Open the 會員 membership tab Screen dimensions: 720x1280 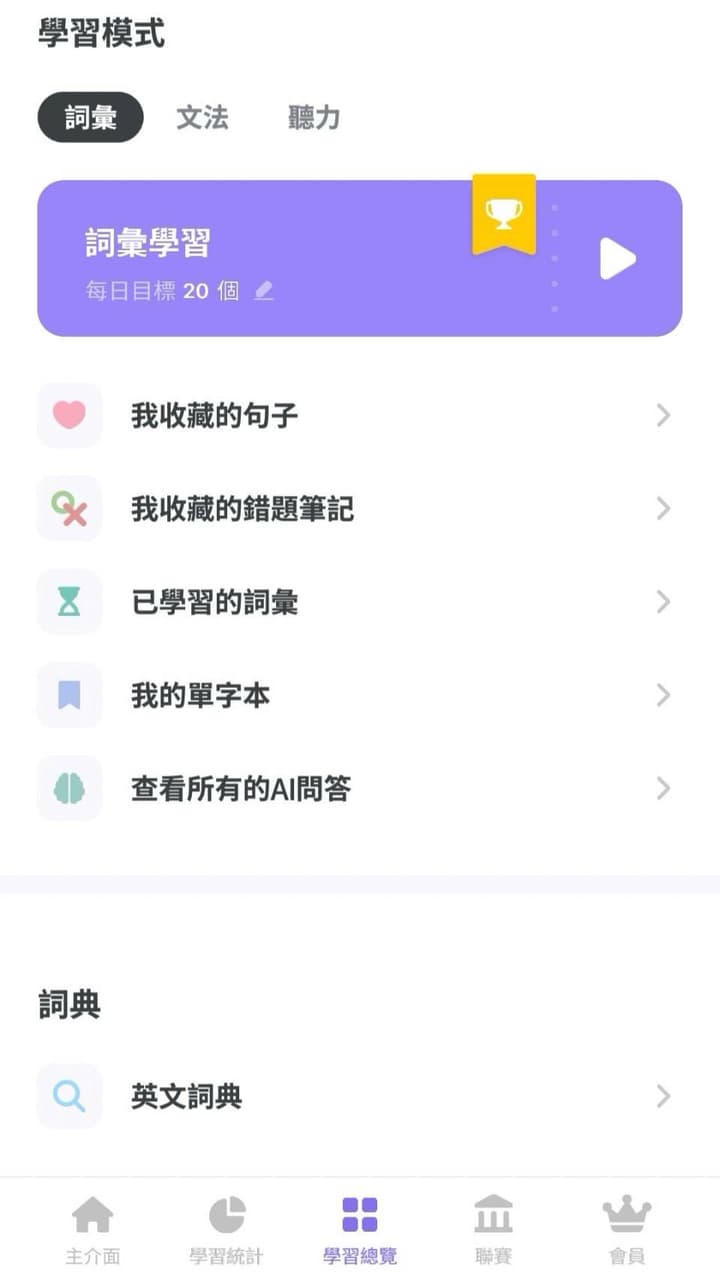(x=627, y=1229)
